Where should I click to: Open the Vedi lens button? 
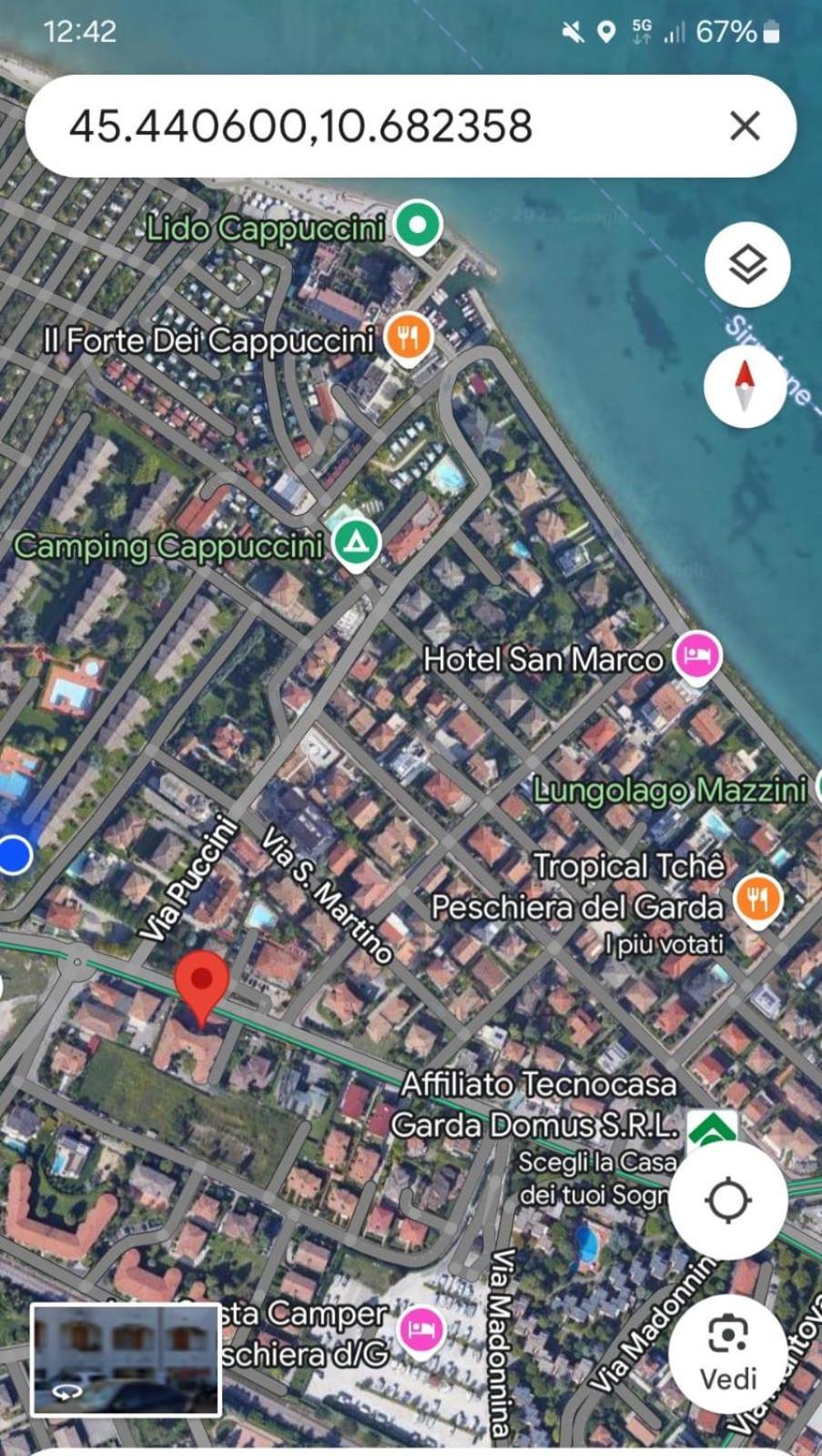[x=728, y=1352]
